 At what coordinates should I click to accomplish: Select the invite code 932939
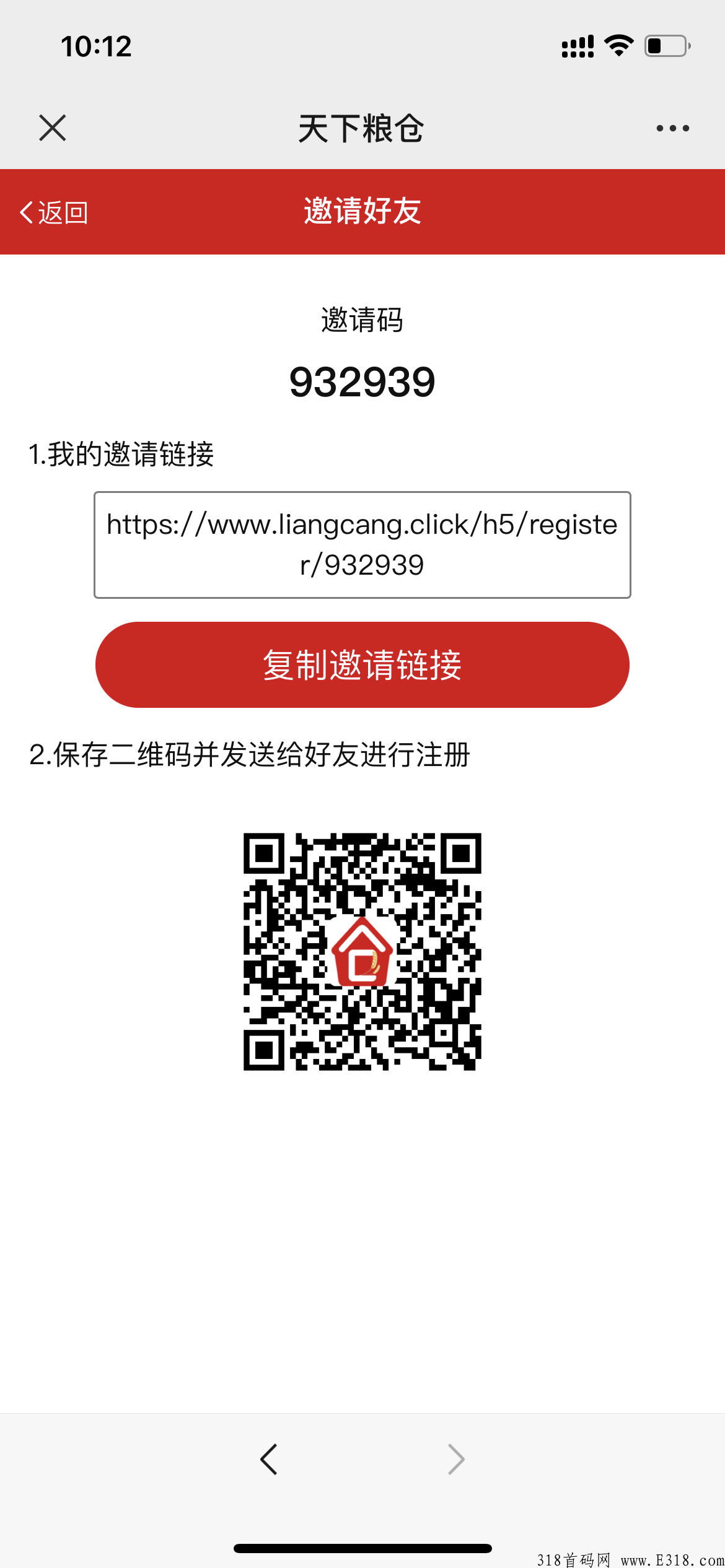click(362, 383)
